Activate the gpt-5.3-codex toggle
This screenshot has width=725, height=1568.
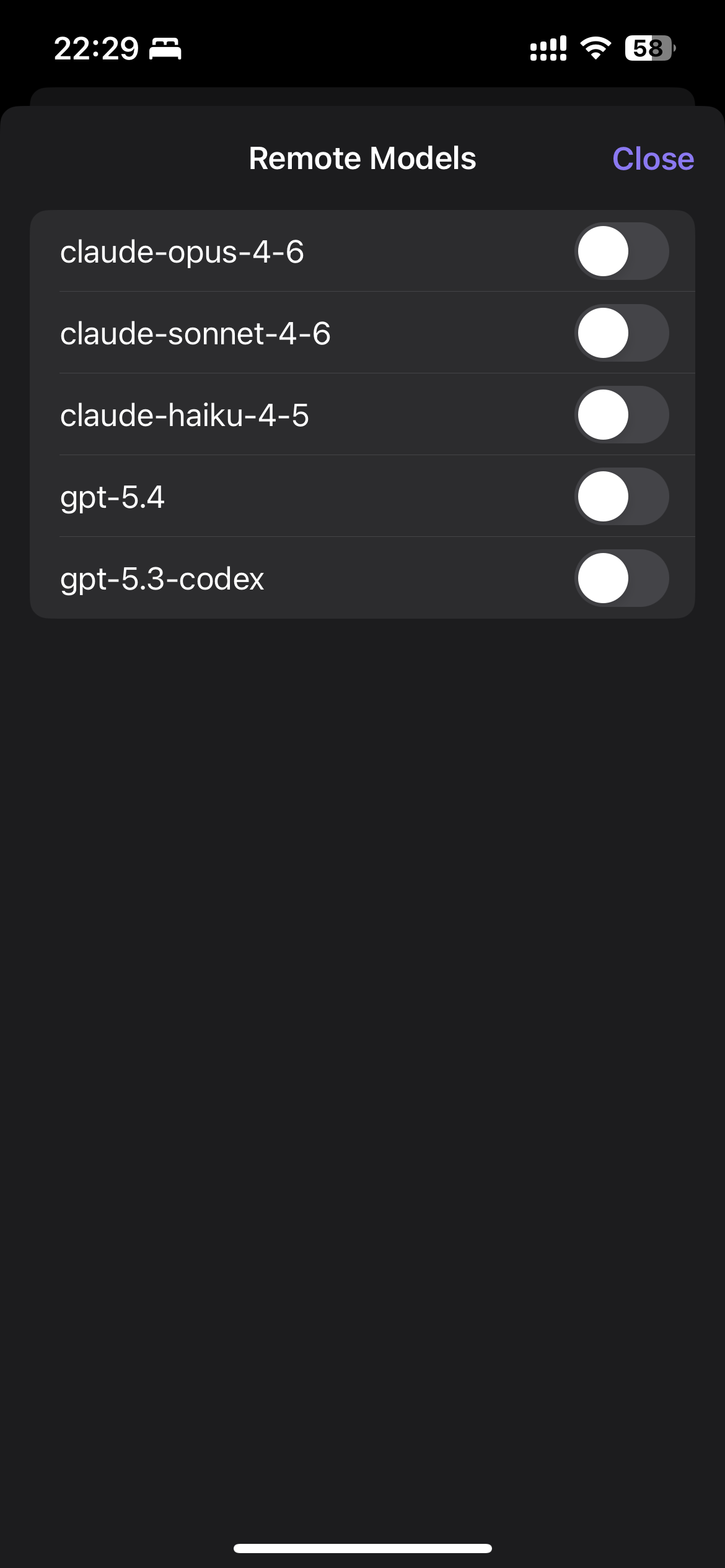pyautogui.click(x=622, y=578)
